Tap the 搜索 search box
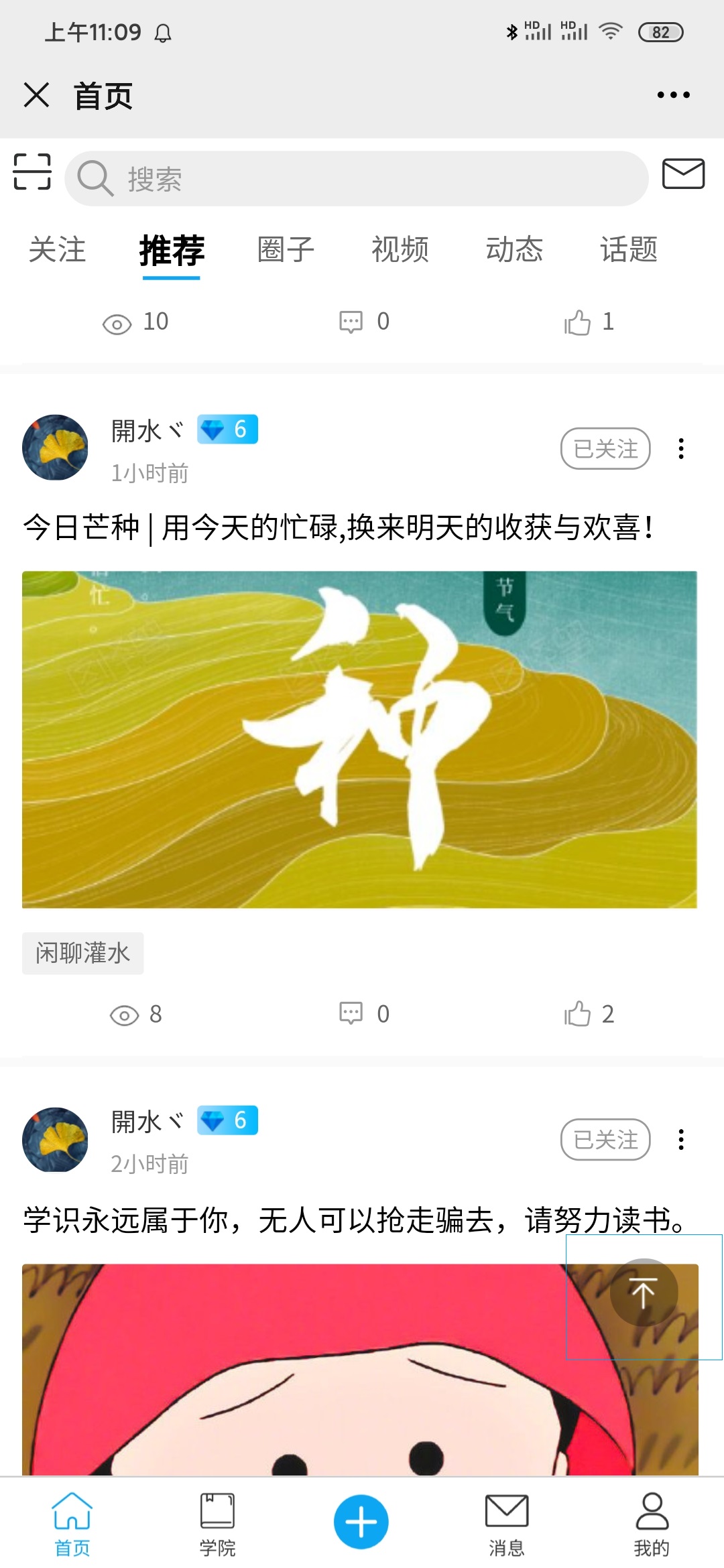Screen dimensions: 724x1568 pyautogui.click(x=357, y=178)
